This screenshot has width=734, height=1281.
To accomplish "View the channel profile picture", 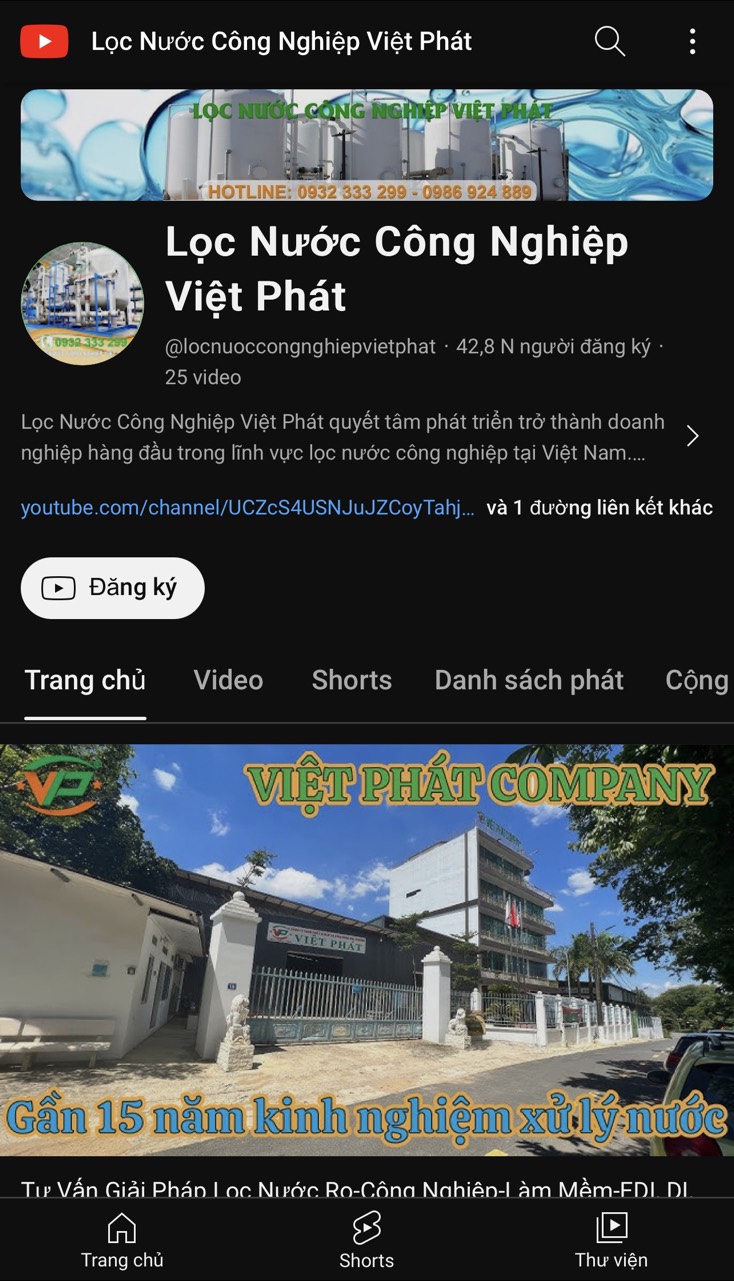I will point(83,303).
